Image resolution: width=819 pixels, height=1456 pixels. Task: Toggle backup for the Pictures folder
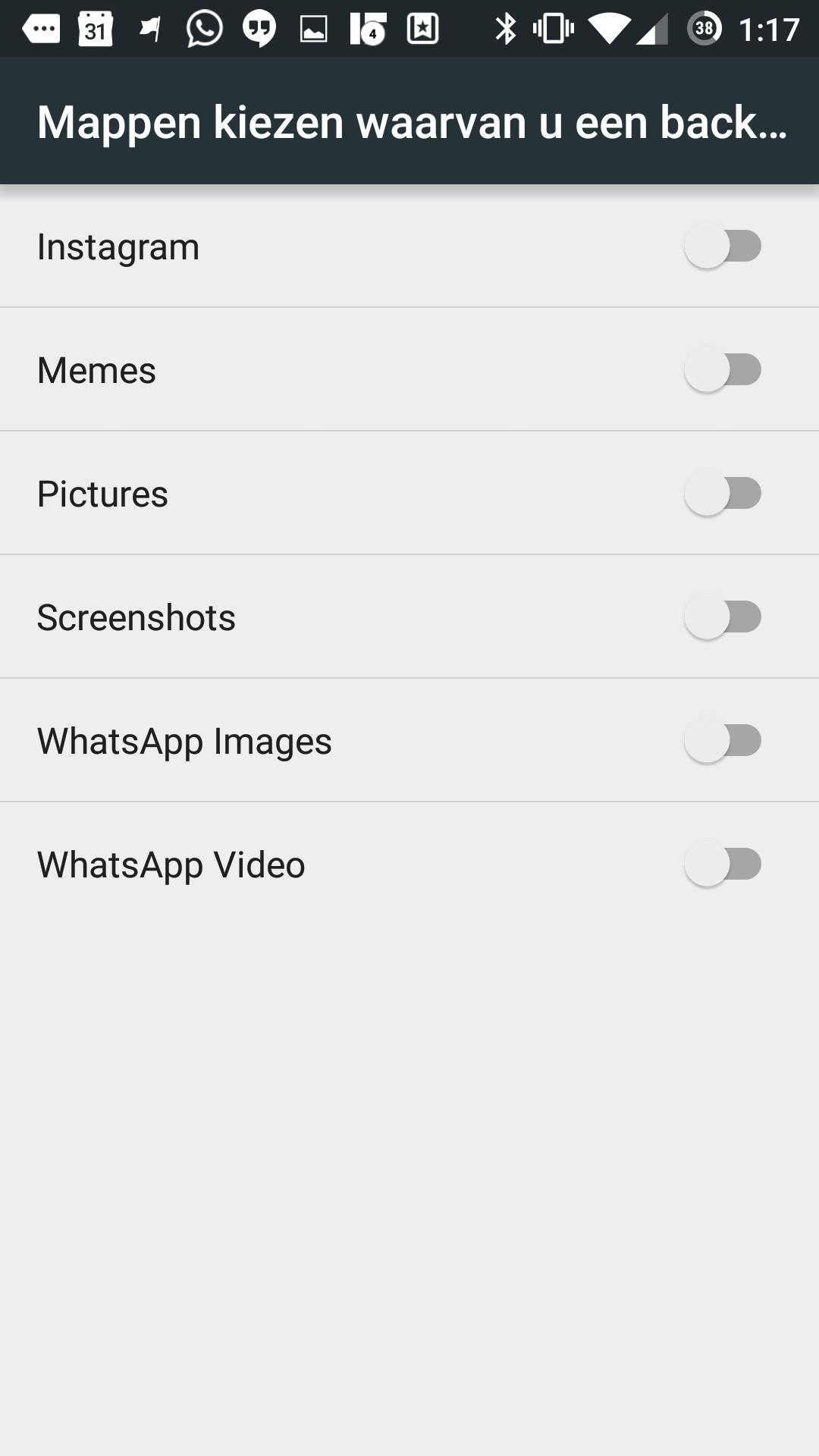coord(723,494)
